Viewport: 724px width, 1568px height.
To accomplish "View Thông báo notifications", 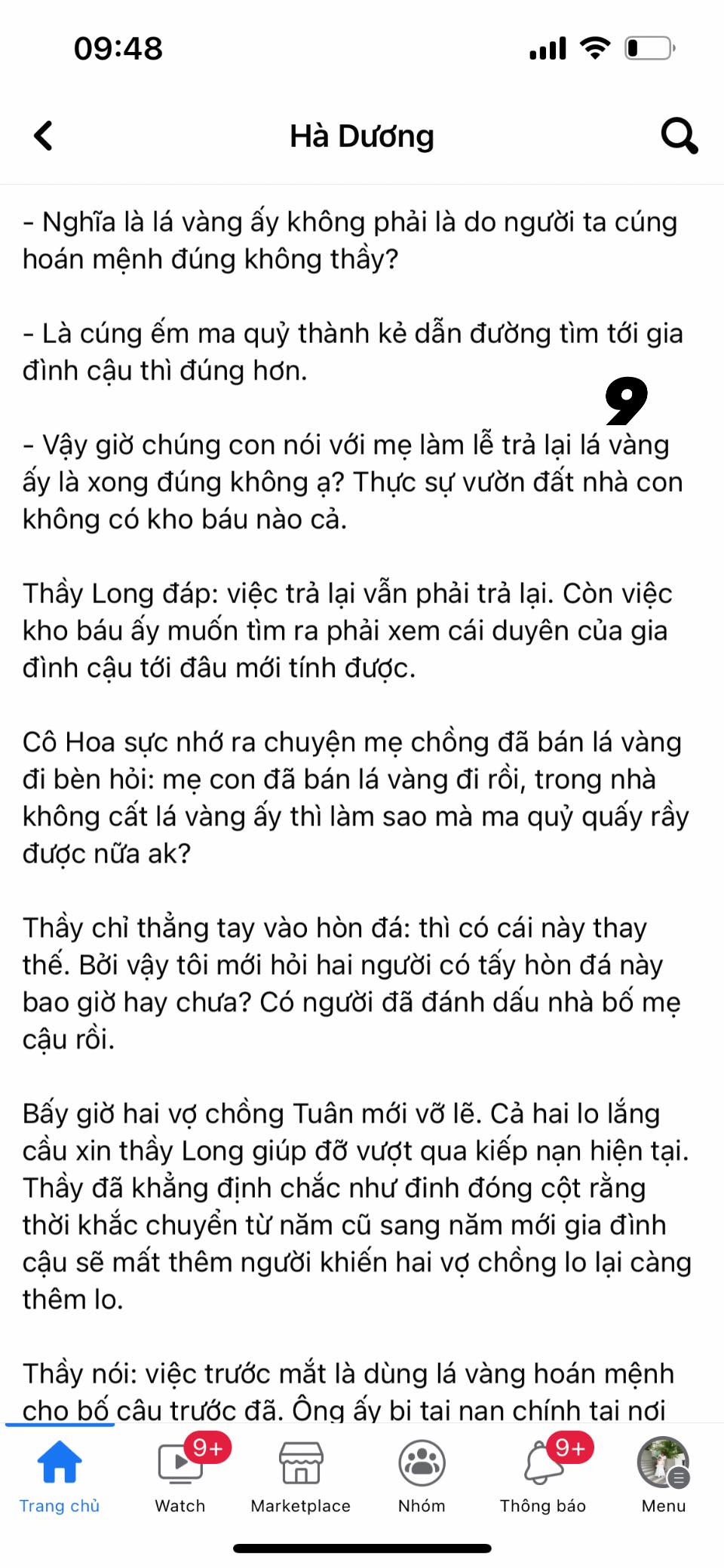I will [x=542, y=1476].
